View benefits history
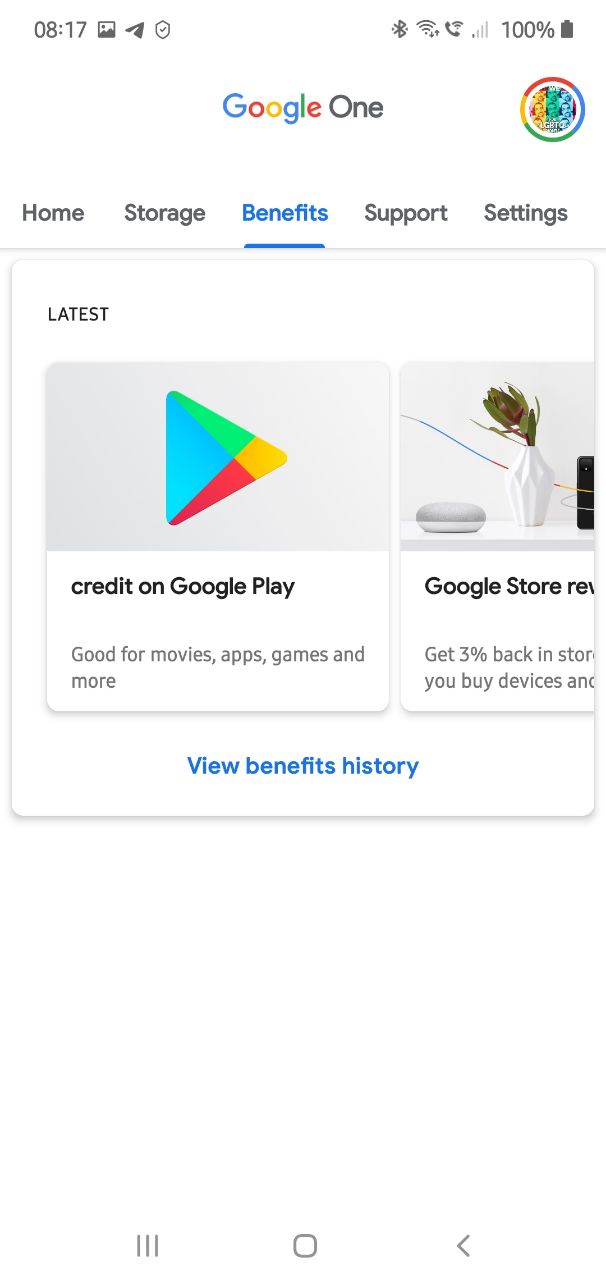 303,766
